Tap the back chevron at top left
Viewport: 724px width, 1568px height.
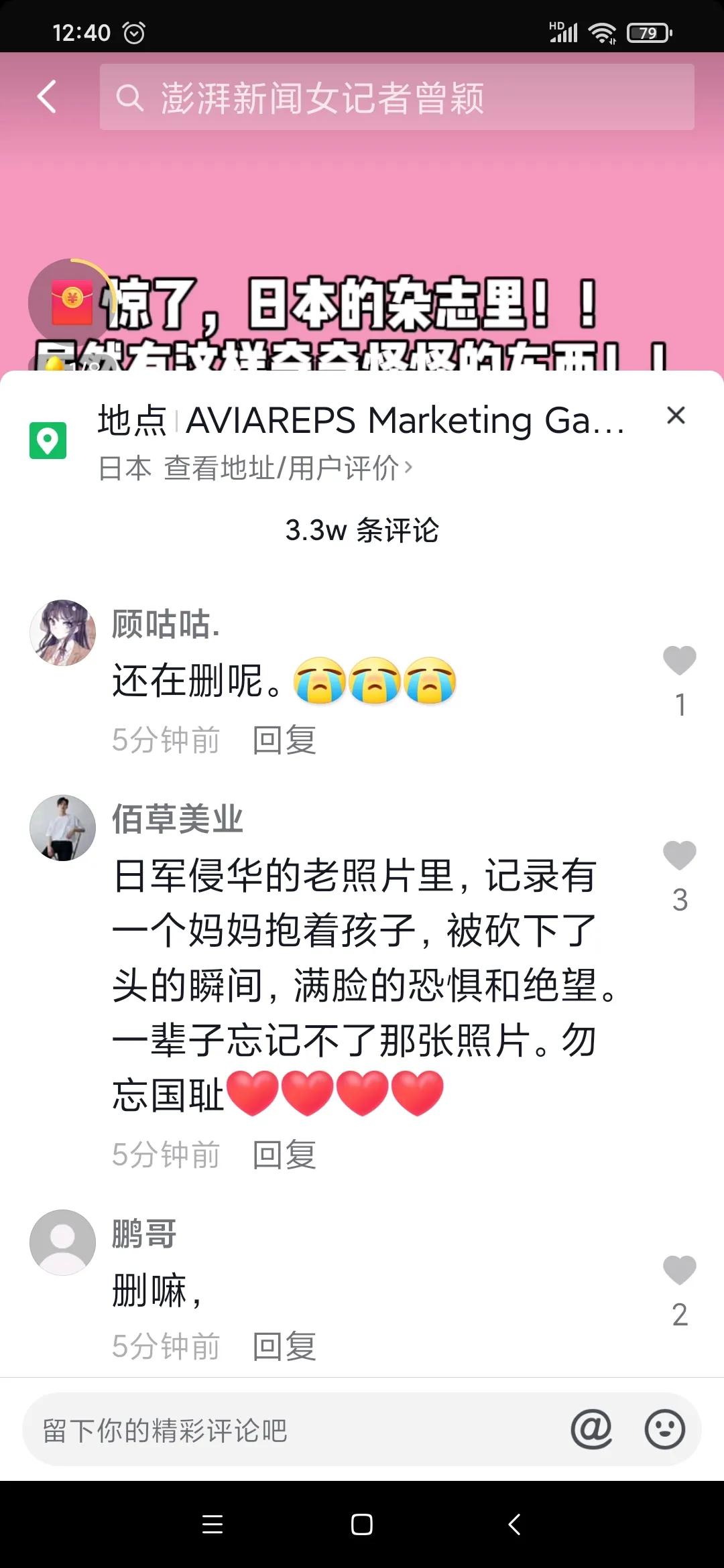tap(46, 96)
